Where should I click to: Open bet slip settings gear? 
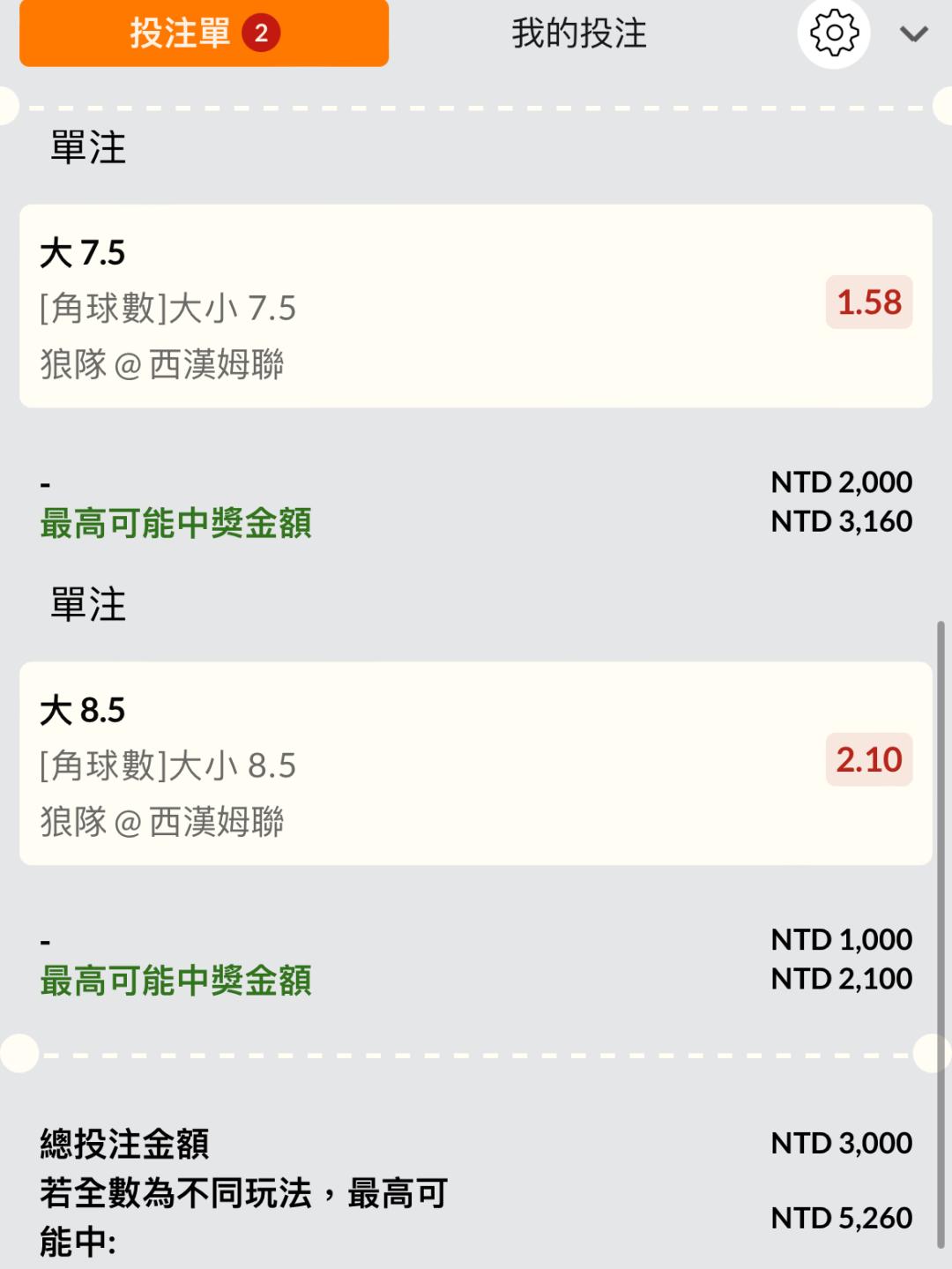coord(833,34)
